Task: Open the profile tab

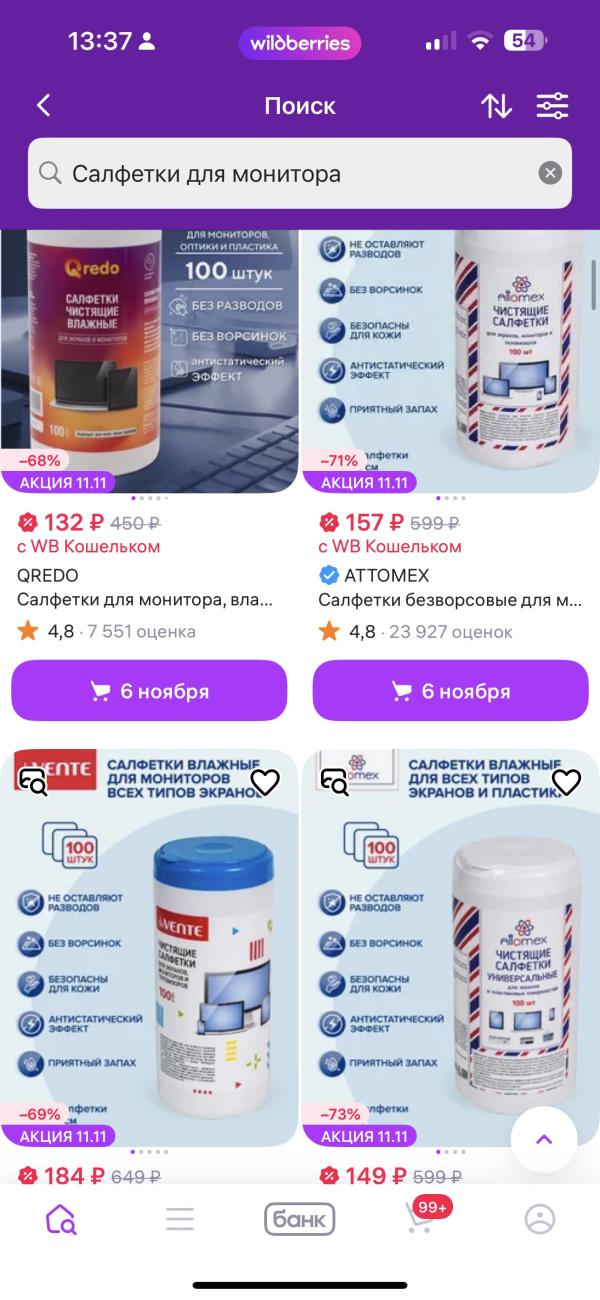Action: tap(540, 1218)
